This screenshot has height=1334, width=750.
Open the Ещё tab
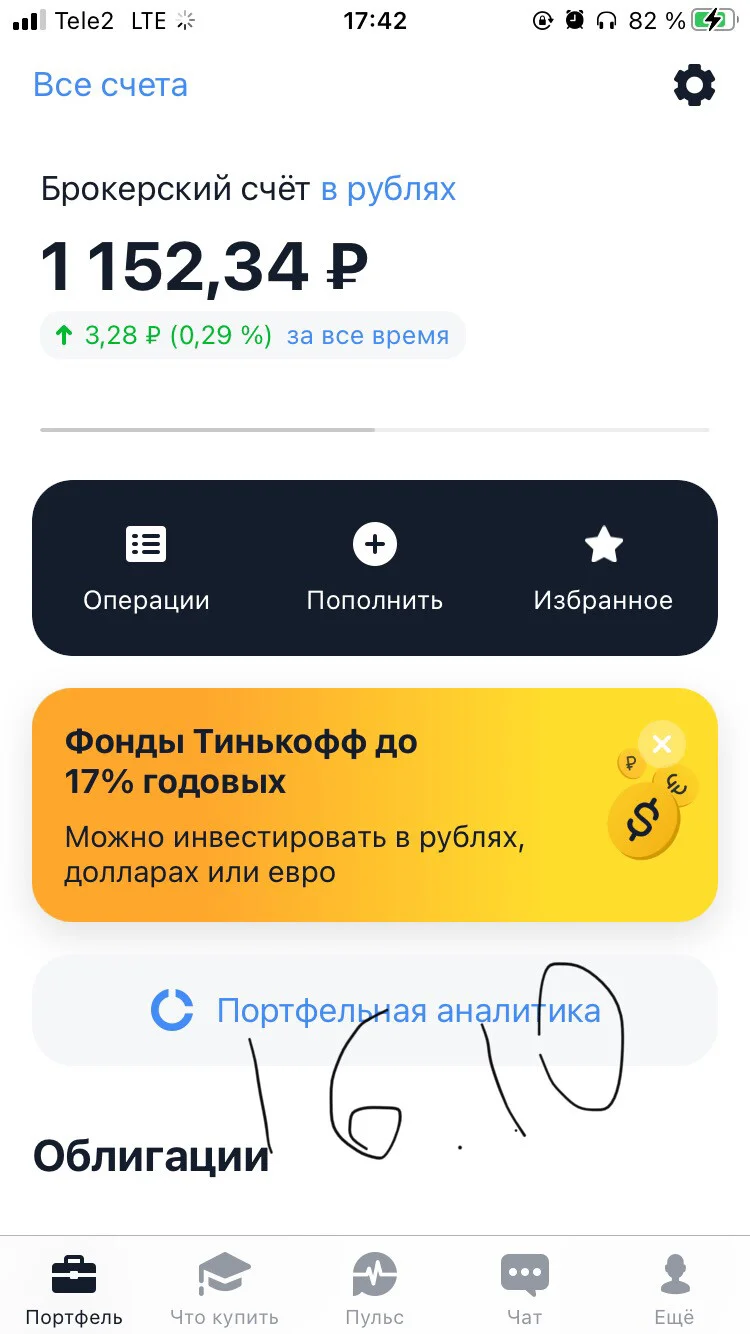(676, 1288)
